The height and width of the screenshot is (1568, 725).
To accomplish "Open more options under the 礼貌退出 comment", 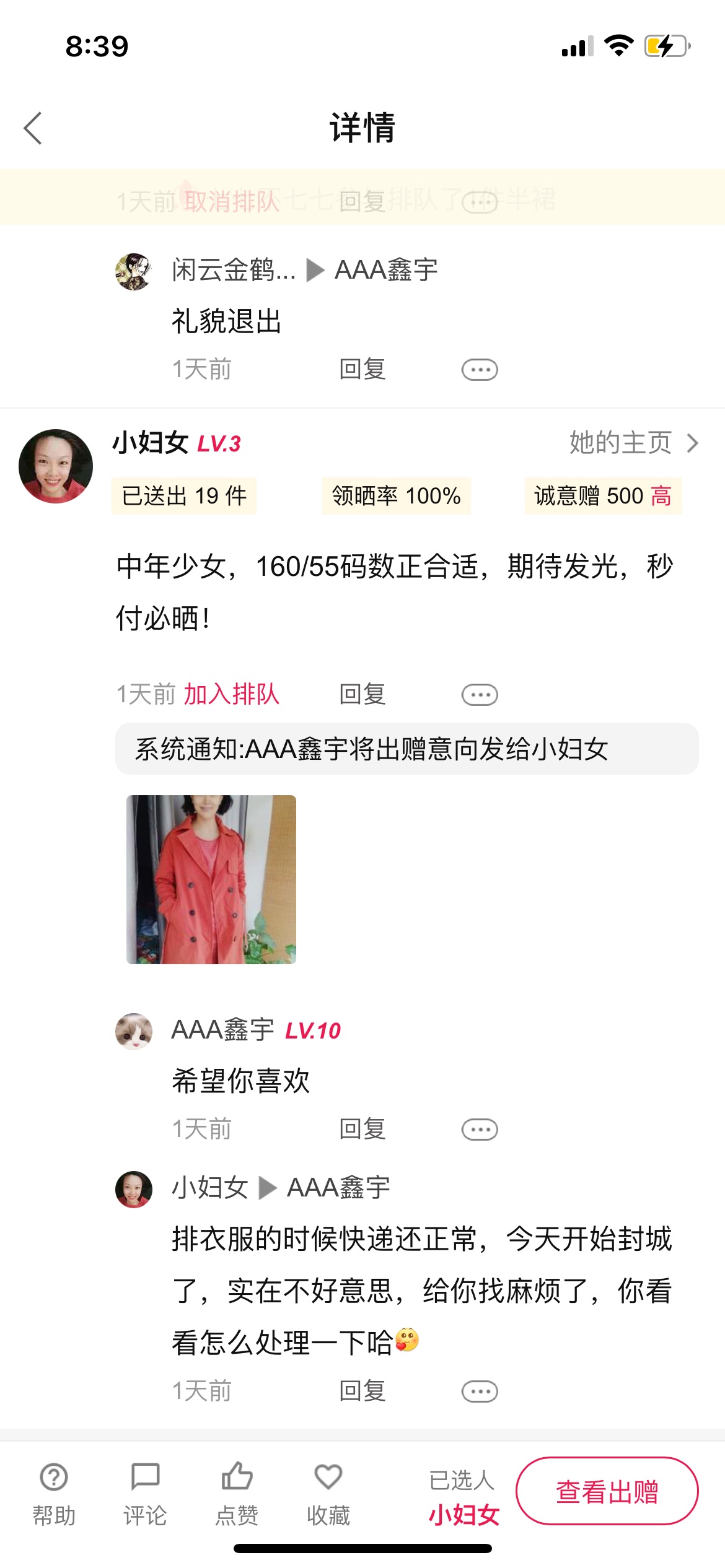I will point(480,370).
